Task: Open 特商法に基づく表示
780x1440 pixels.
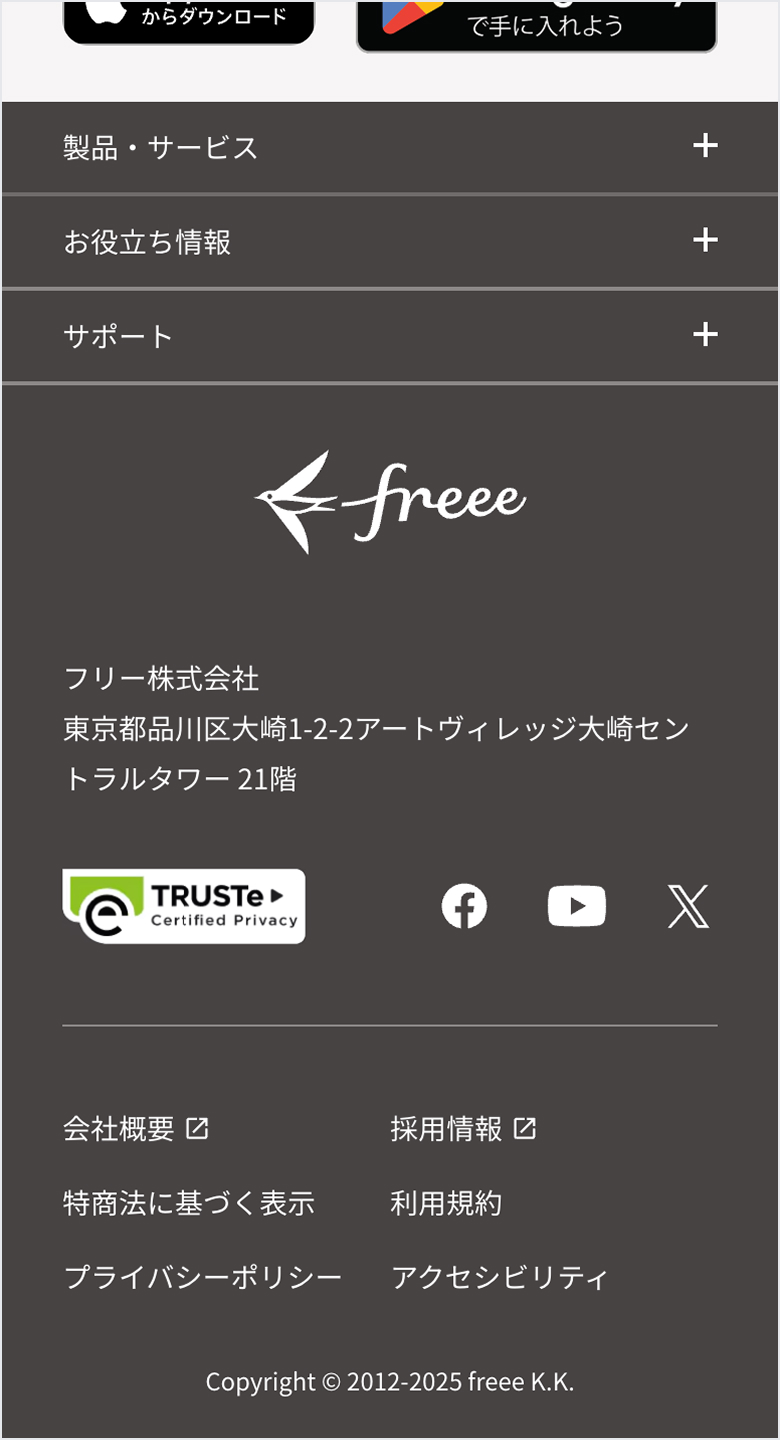Action: coord(190,1203)
